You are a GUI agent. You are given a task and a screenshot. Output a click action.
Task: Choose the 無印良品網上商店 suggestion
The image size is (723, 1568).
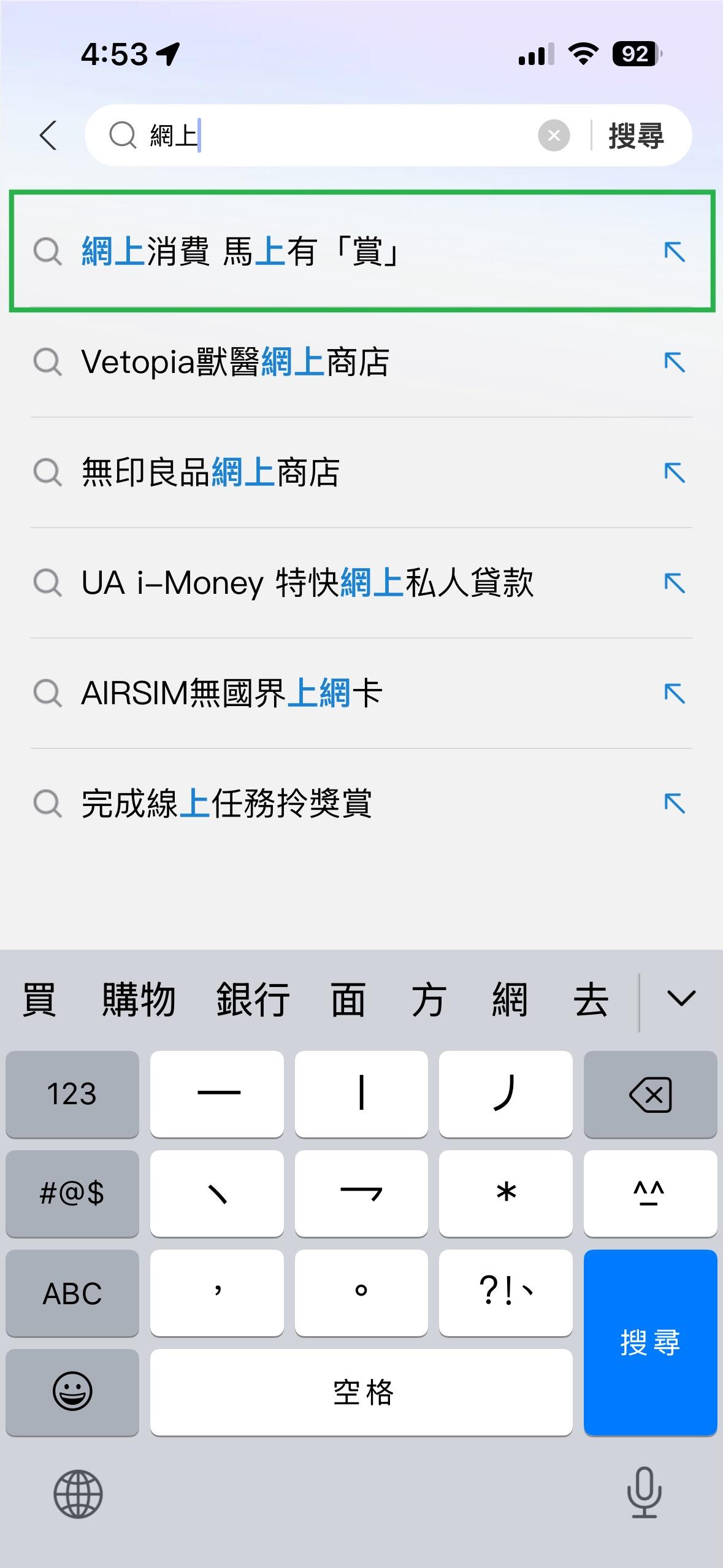210,472
